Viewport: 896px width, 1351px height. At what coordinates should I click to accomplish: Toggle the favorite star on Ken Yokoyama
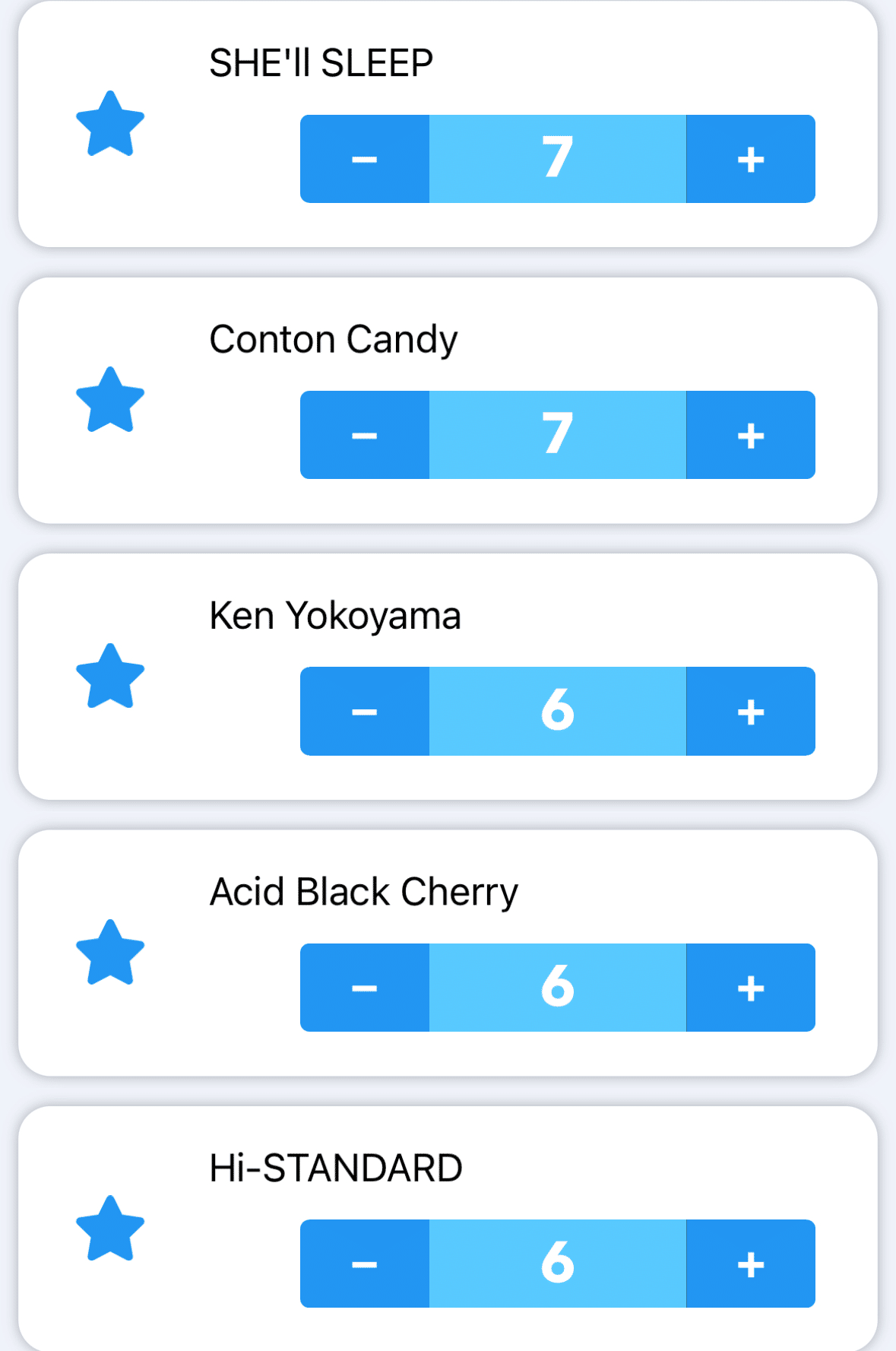[110, 677]
